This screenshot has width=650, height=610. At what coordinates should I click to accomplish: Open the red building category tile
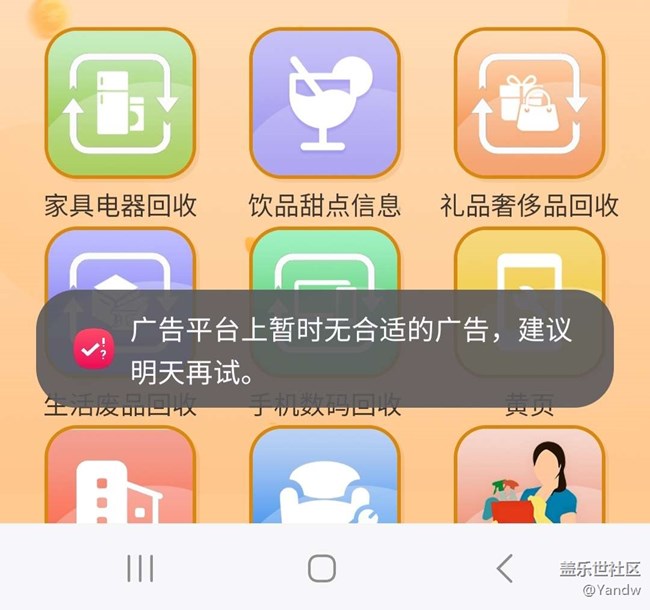pyautogui.click(x=120, y=480)
